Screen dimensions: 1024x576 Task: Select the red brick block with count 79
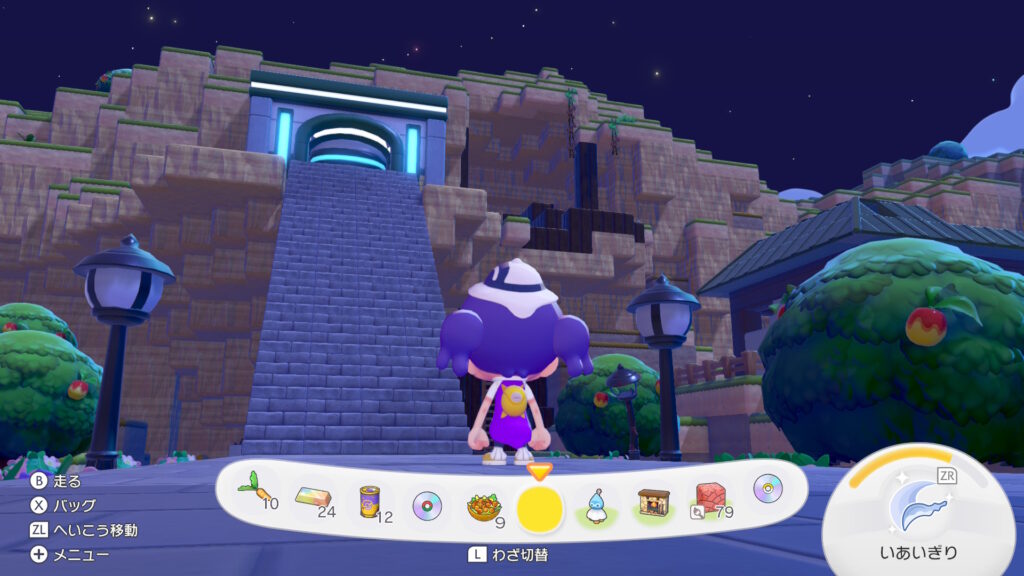point(712,497)
